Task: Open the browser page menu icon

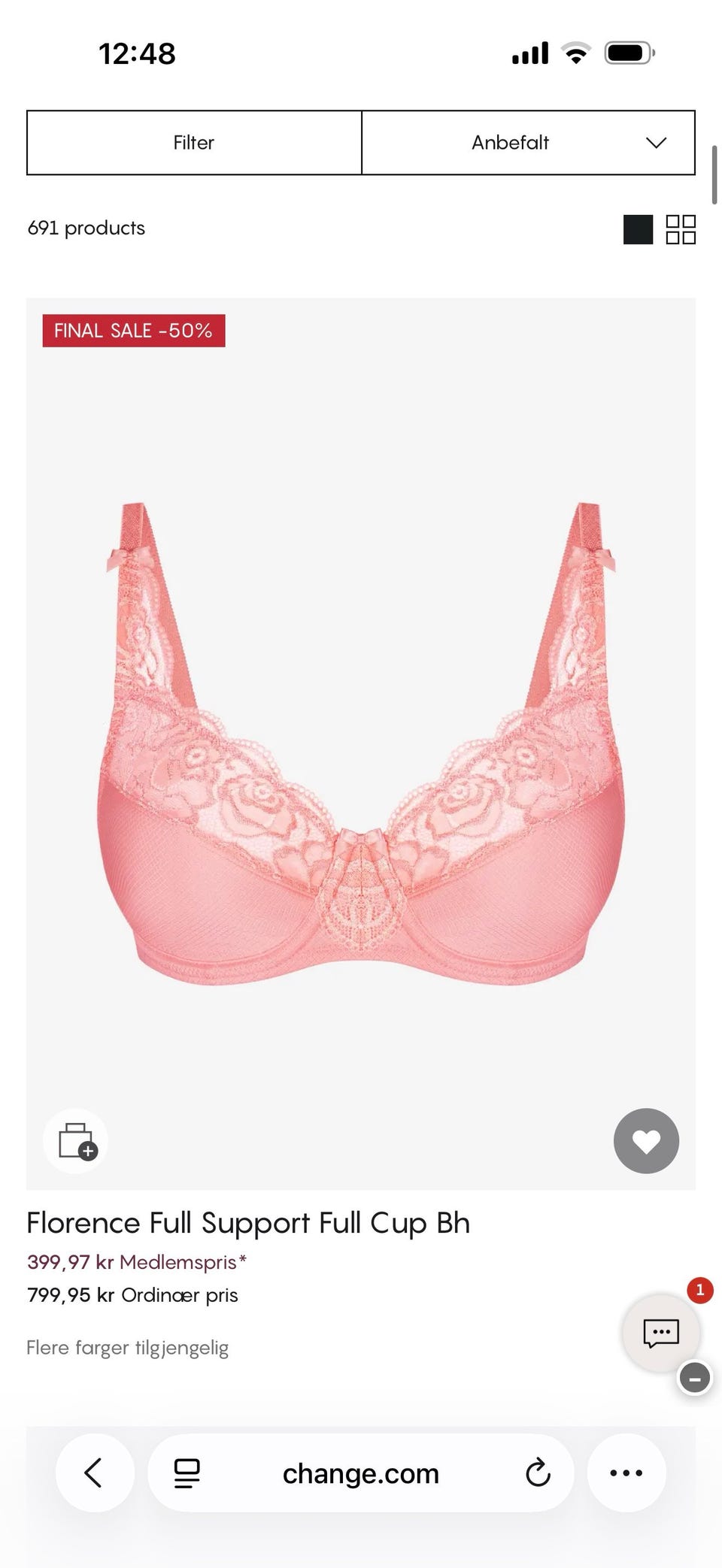Action: (x=187, y=1473)
